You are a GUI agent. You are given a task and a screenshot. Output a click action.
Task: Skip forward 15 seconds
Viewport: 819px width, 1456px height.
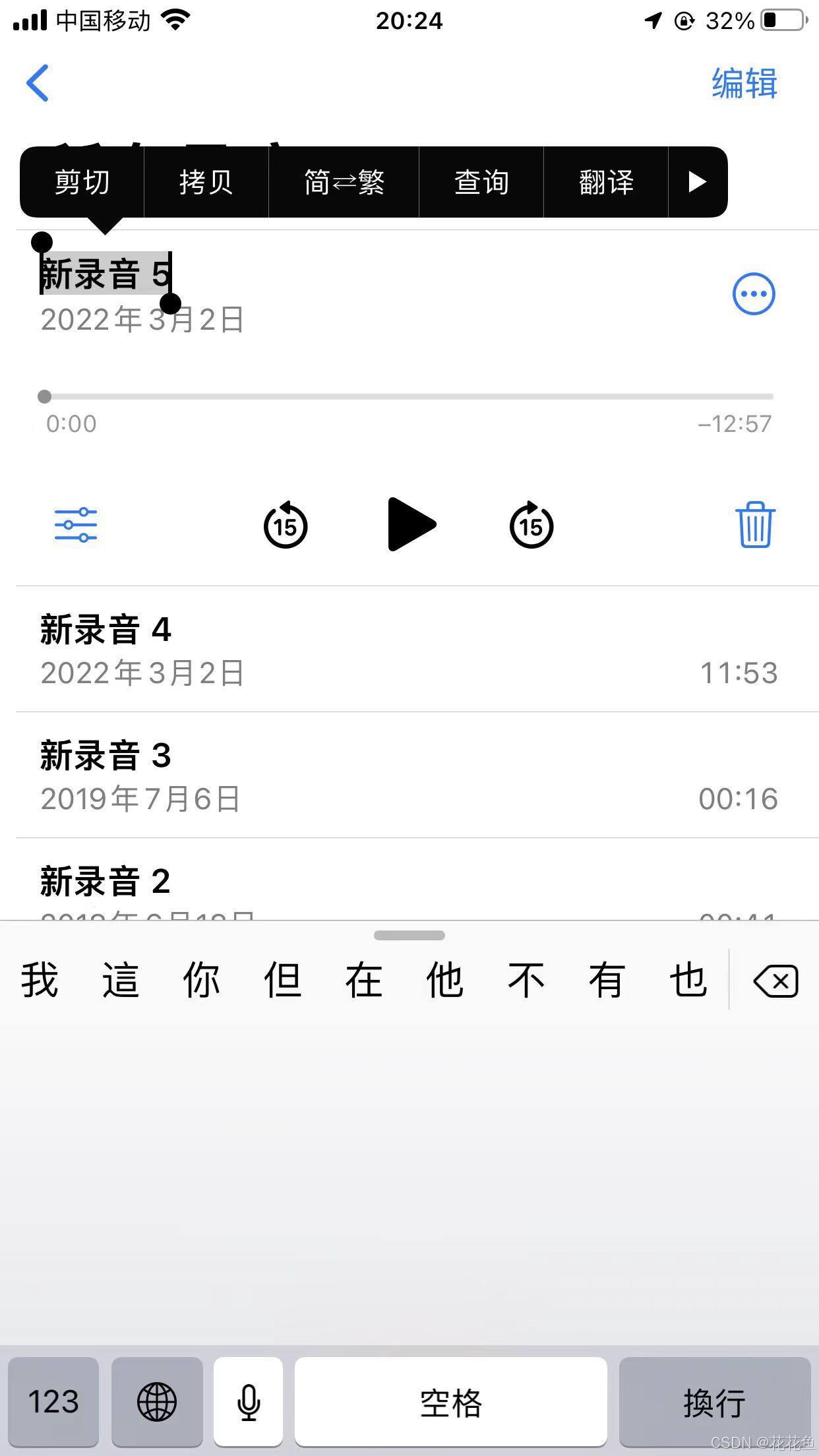click(x=531, y=526)
